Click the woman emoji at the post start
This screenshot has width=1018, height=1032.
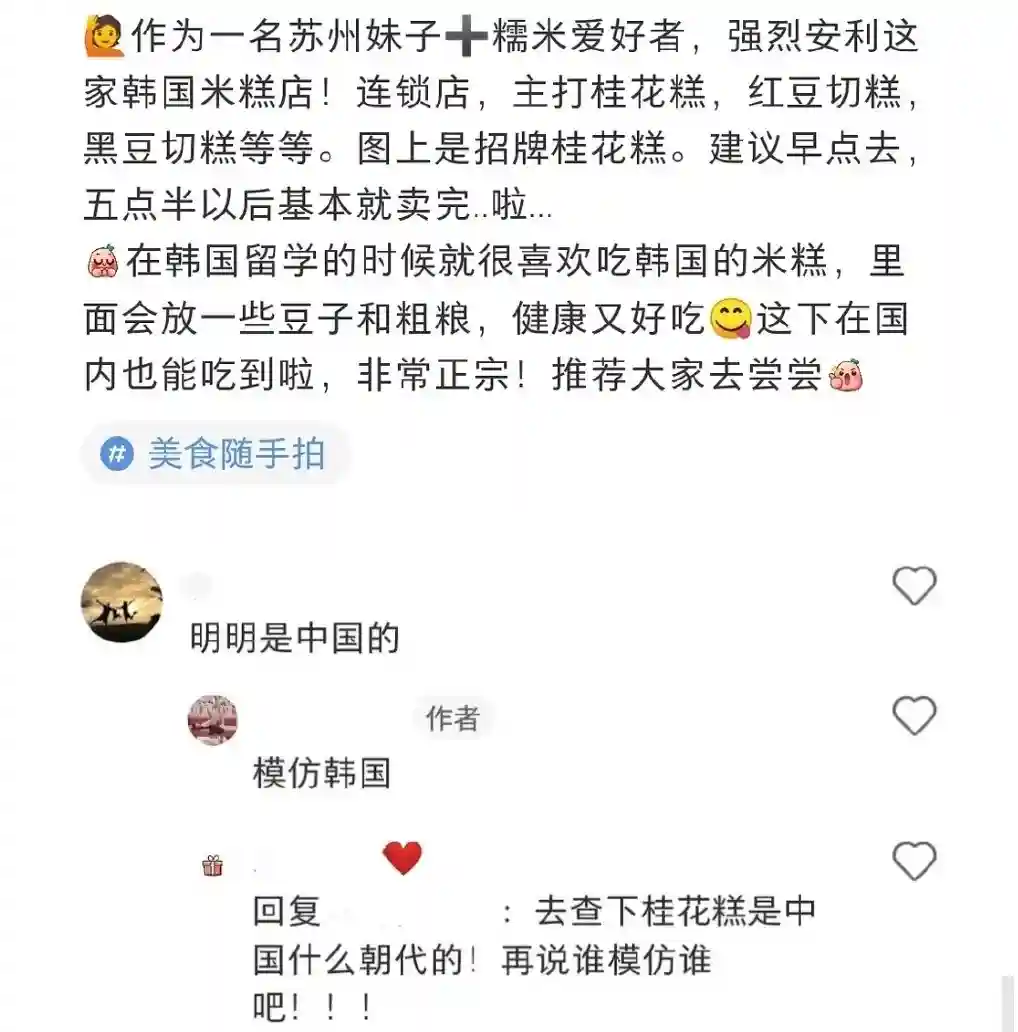tap(103, 37)
